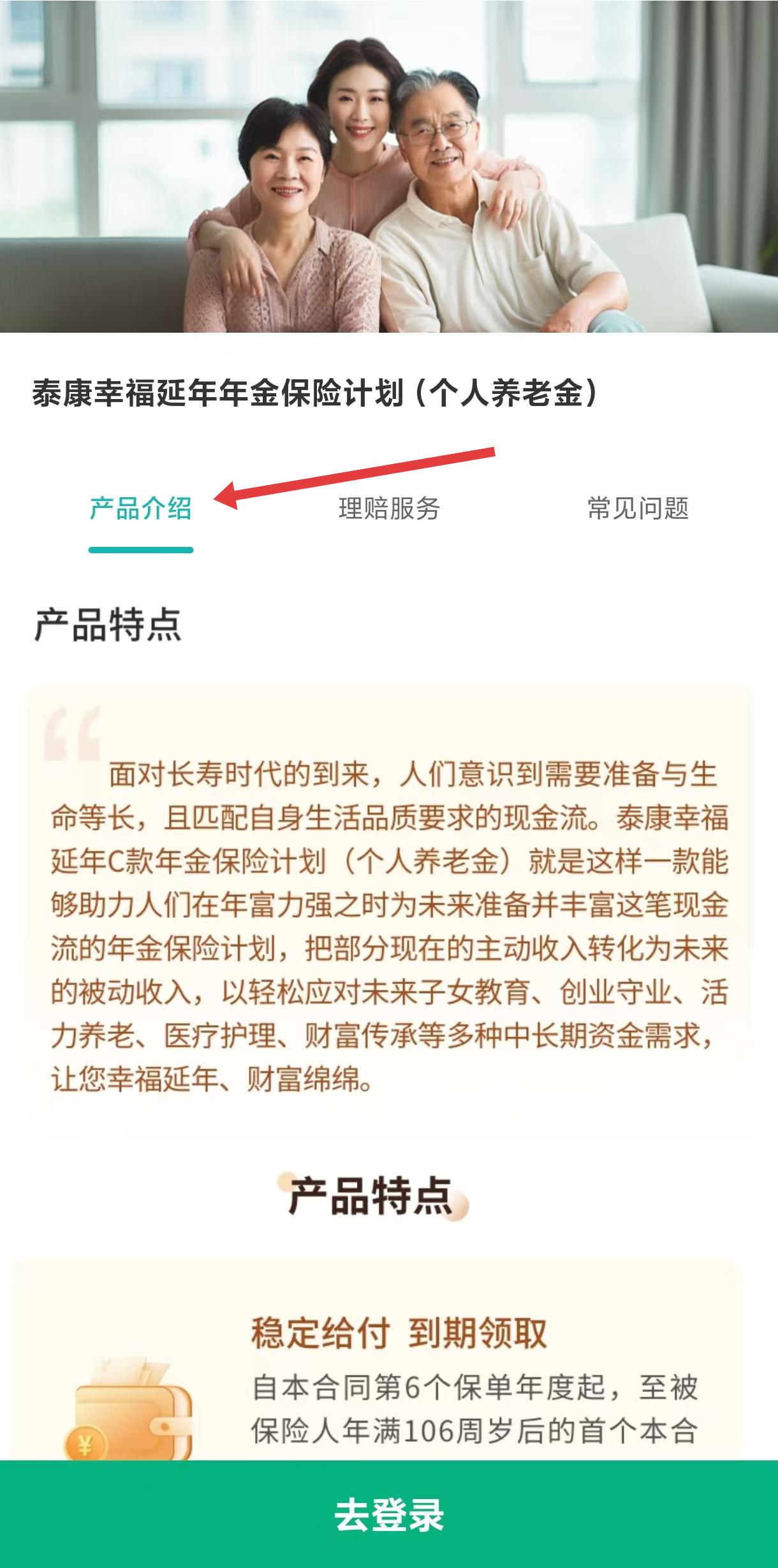The height and width of the screenshot is (1568, 778).
Task: Switch to the 理赔服务 tab
Action: tap(389, 509)
